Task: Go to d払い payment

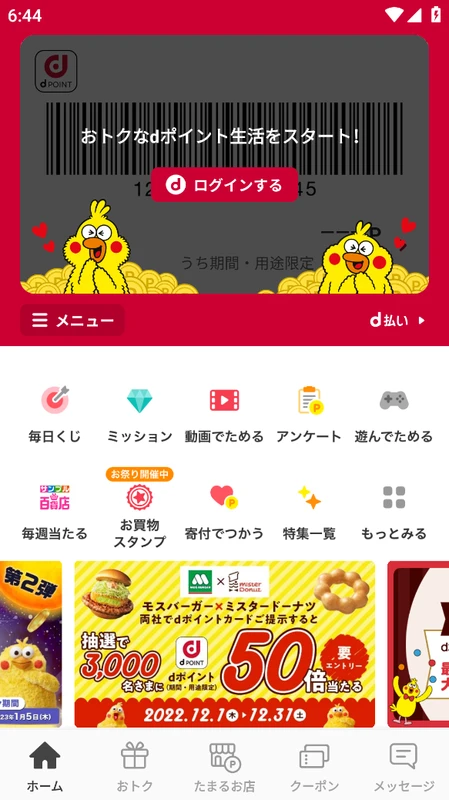Action: [x=397, y=320]
